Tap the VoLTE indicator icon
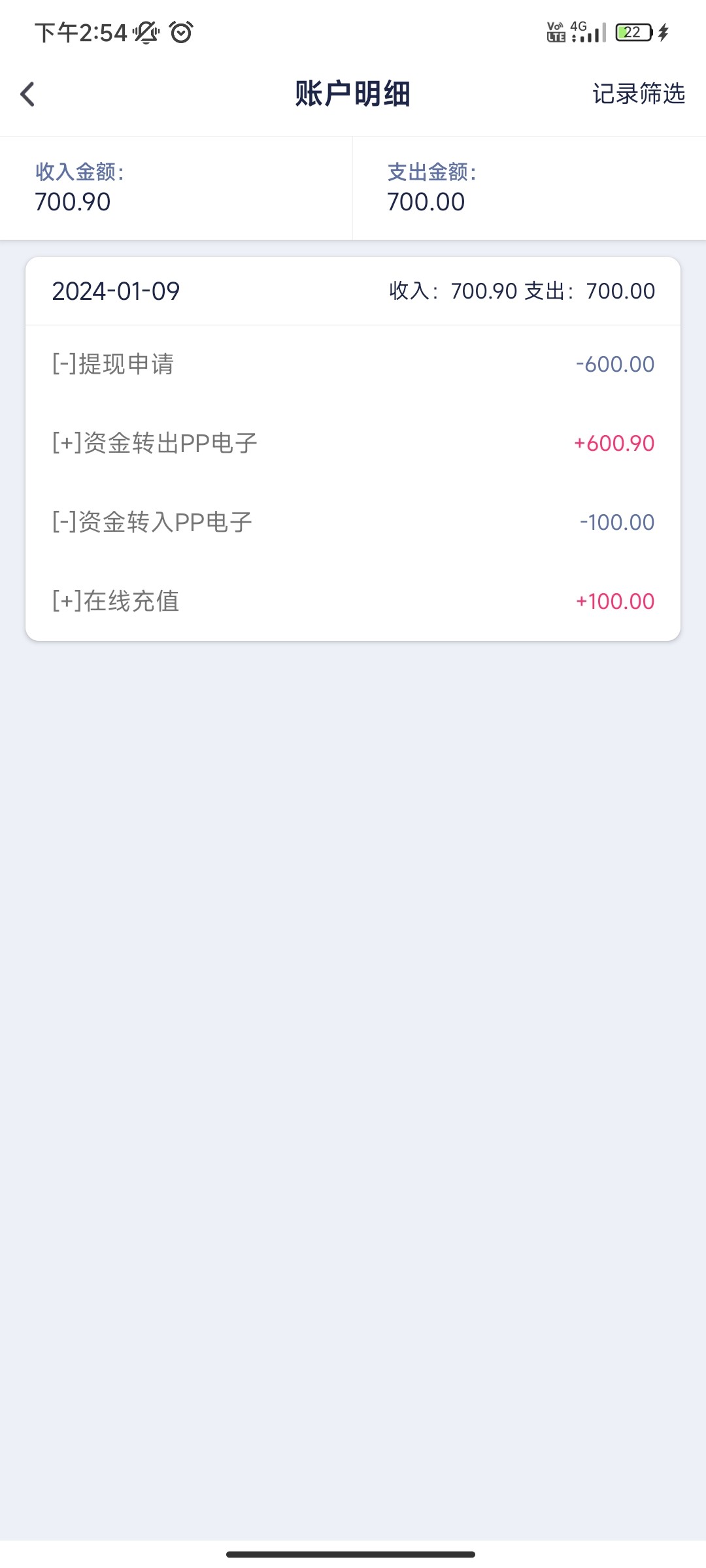The width and height of the screenshot is (706, 1568). [x=555, y=32]
